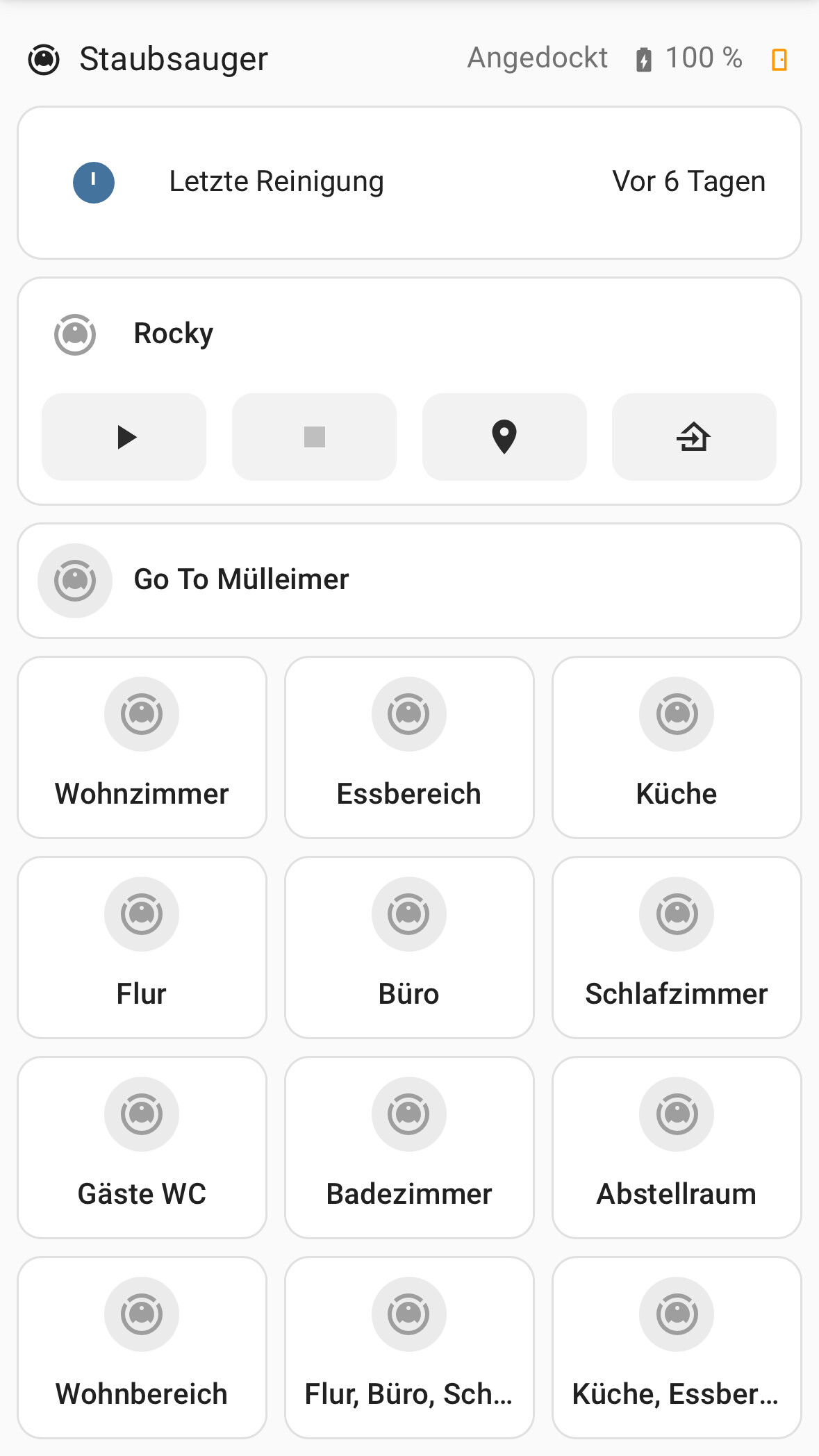The width and height of the screenshot is (819, 1456).
Task: Locate Rocky with the pin icon
Action: [x=504, y=437]
